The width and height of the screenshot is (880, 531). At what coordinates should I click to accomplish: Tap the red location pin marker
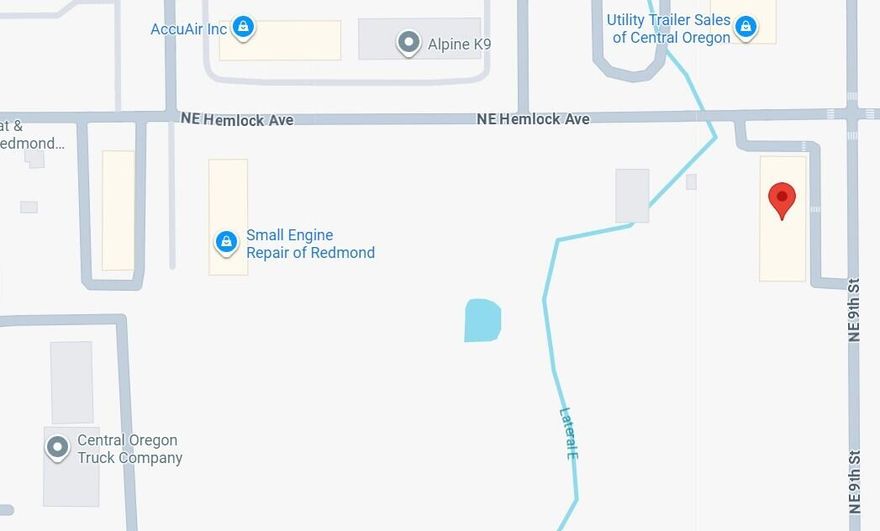tap(781, 199)
